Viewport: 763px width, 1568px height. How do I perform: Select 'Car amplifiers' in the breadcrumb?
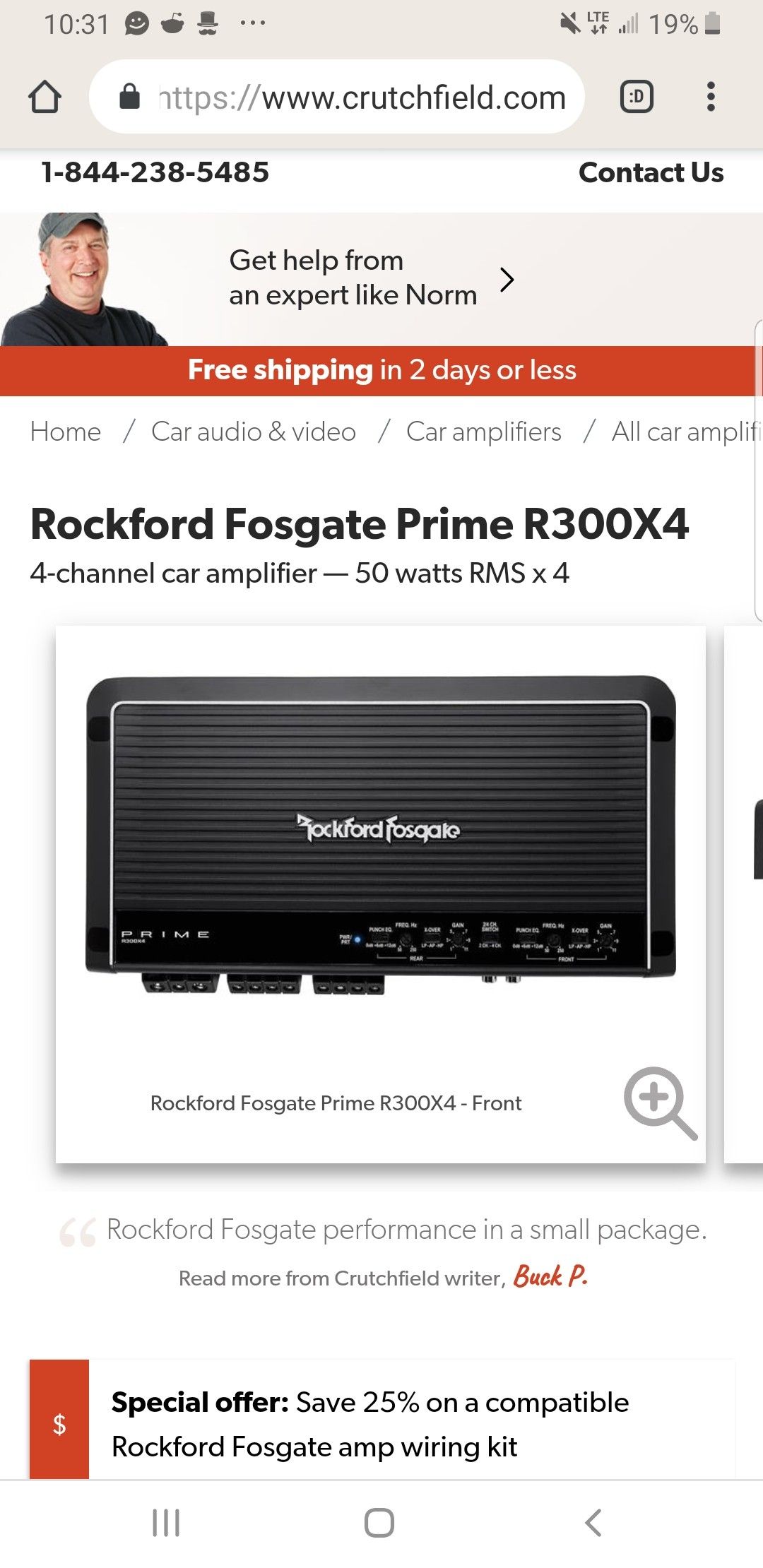pyautogui.click(x=483, y=432)
